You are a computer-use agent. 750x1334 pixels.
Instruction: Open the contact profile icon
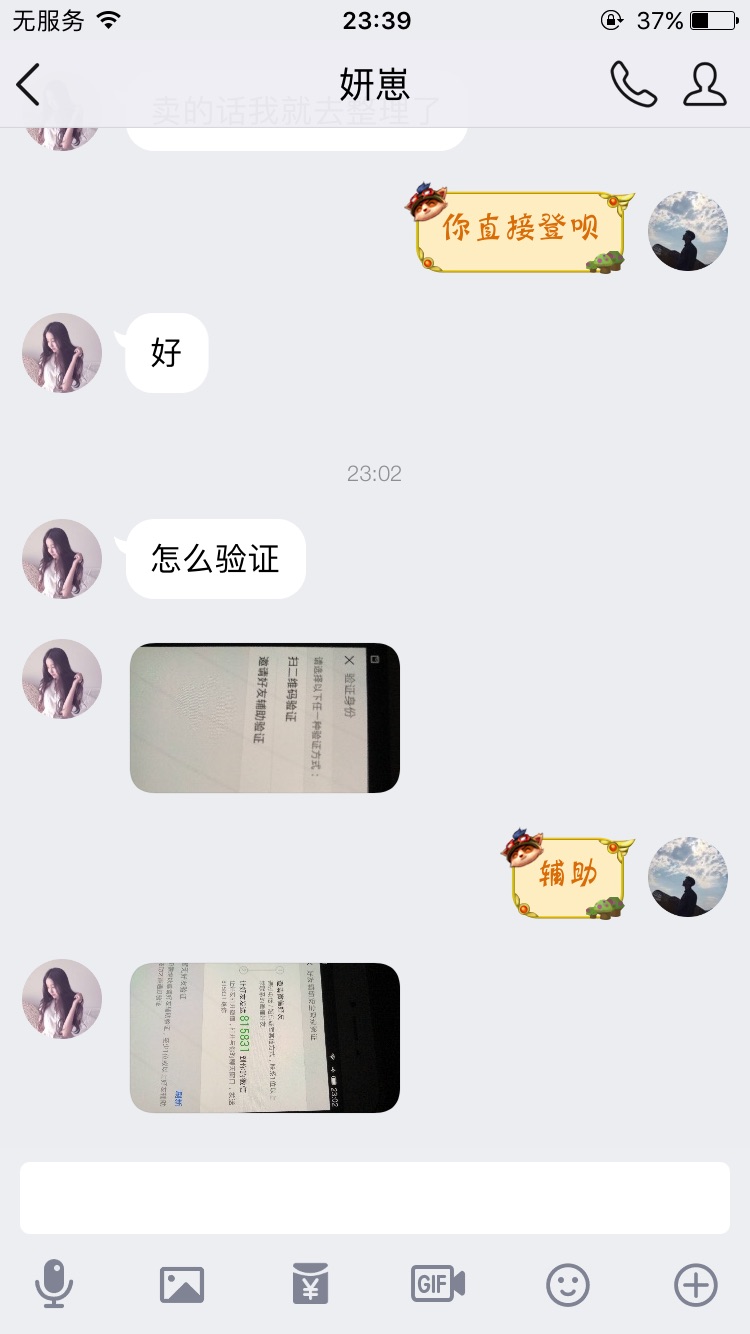(705, 85)
